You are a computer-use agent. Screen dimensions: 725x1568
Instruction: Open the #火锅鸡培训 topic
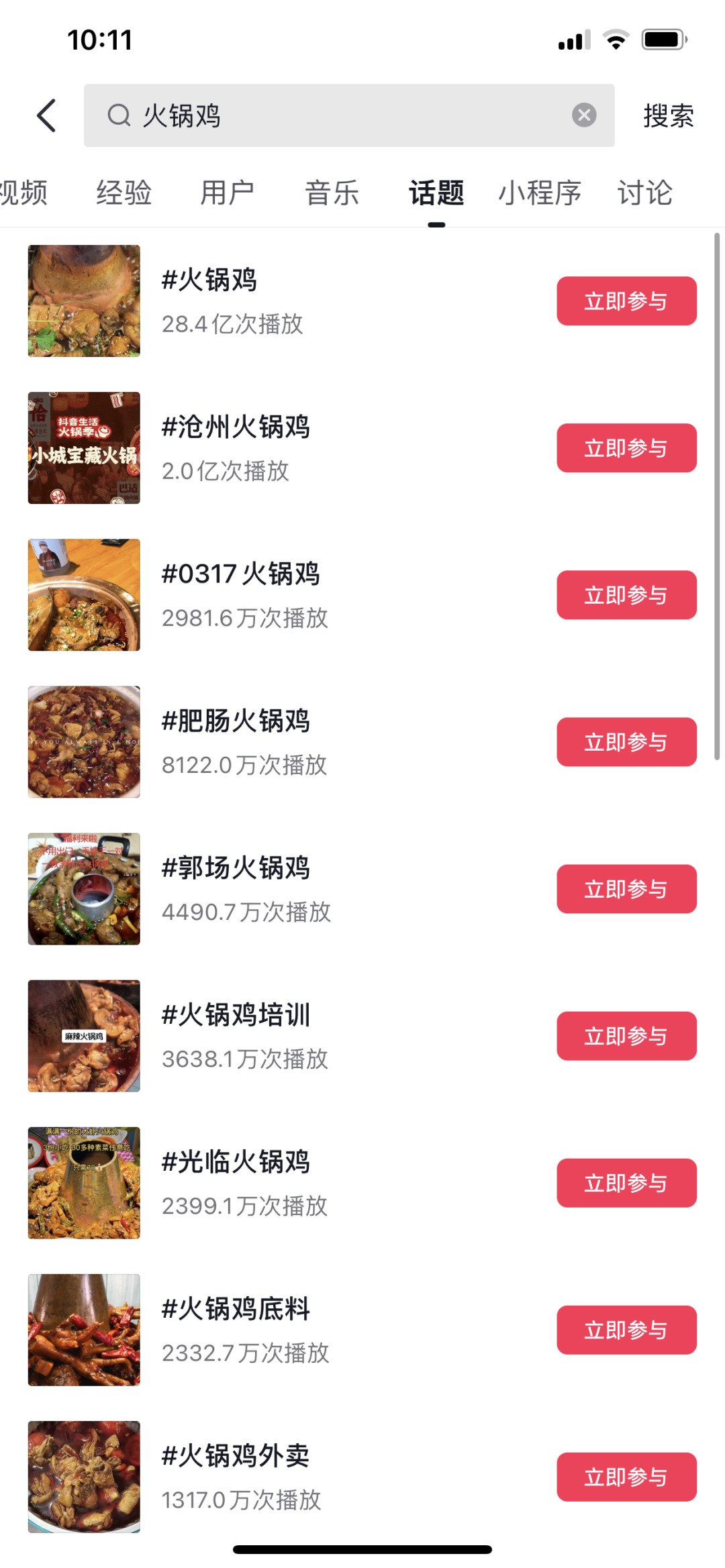pos(236,1015)
